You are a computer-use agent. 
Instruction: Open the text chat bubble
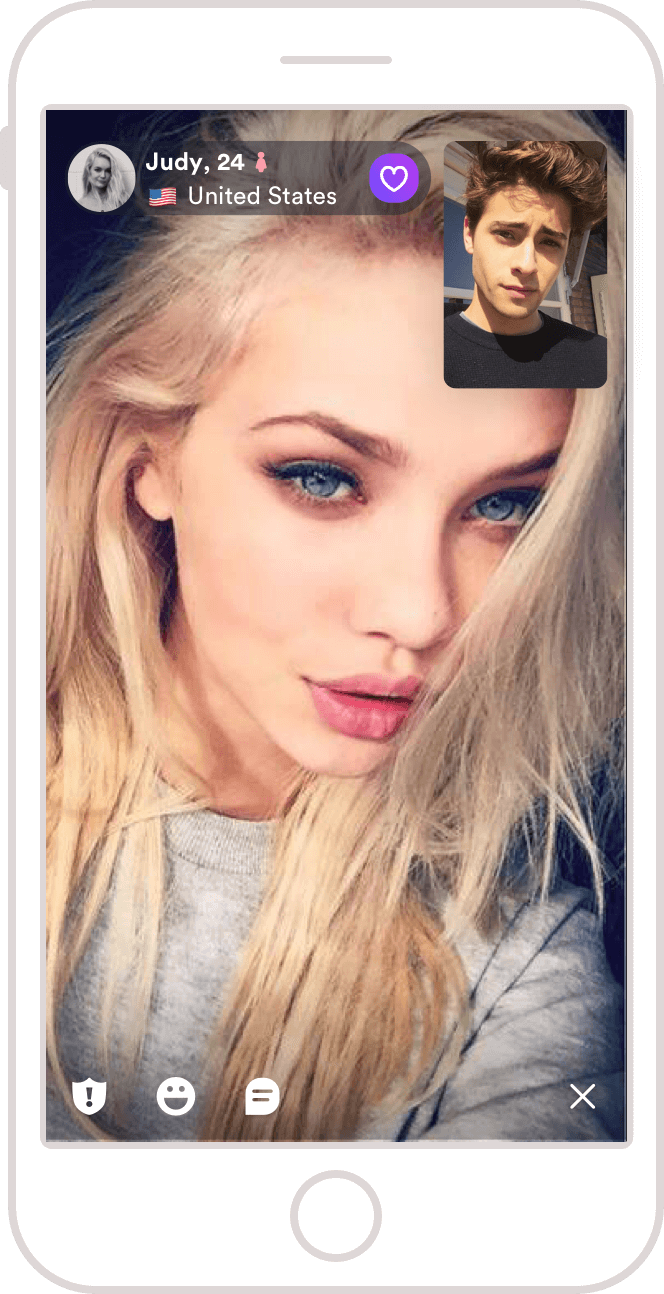click(x=262, y=1097)
